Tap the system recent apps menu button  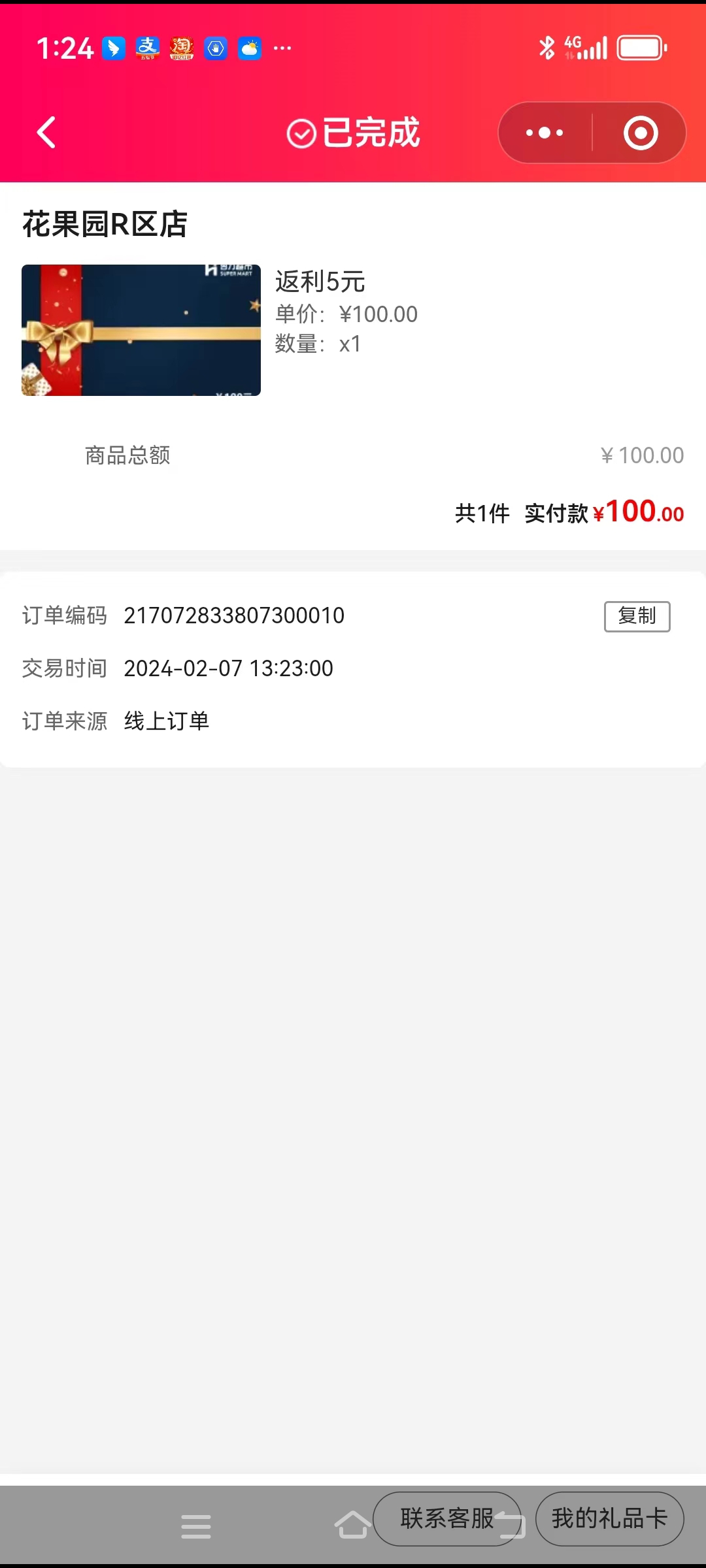click(196, 1527)
